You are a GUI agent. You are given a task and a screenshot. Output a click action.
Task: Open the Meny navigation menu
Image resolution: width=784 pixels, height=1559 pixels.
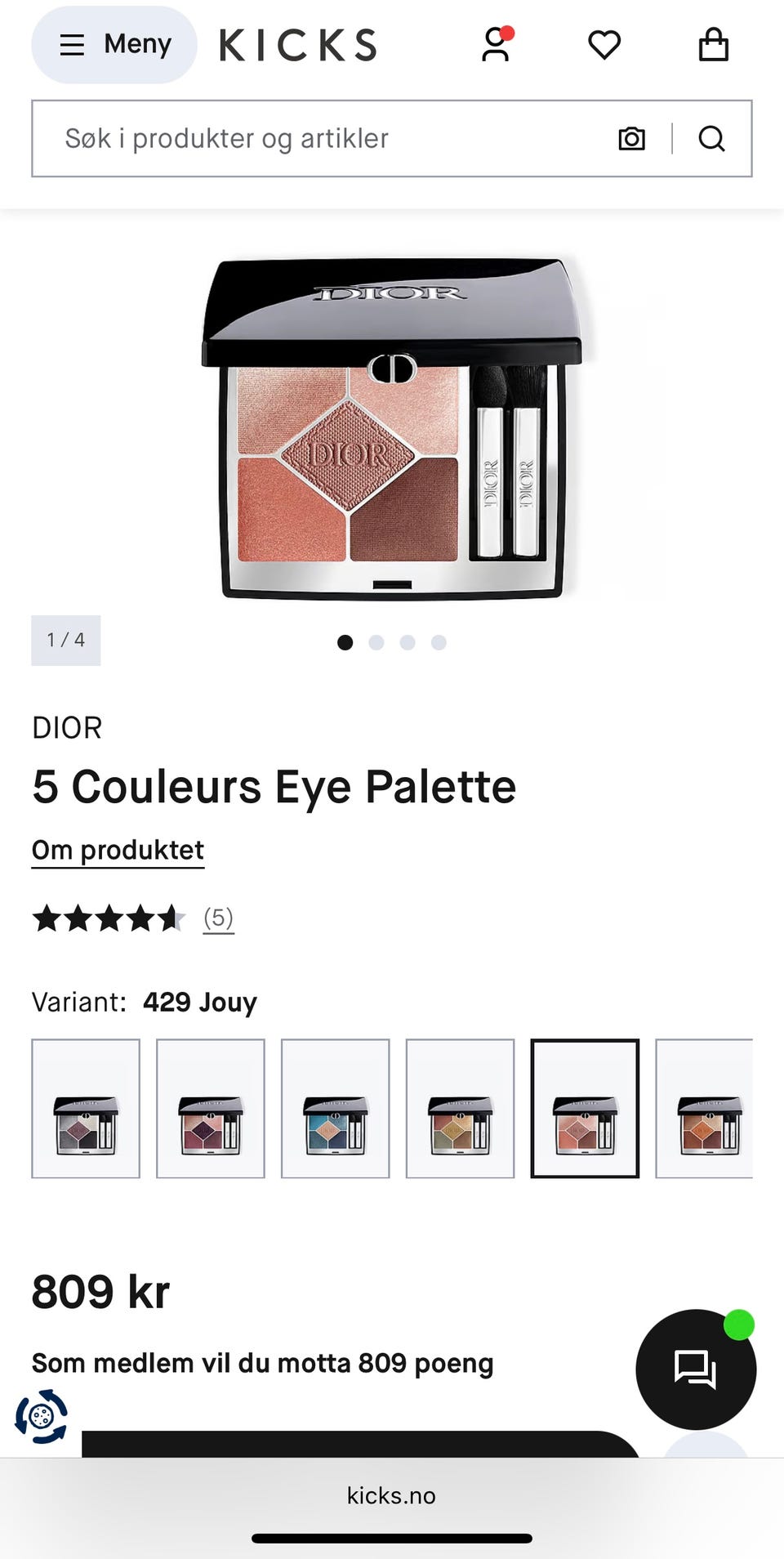click(x=114, y=45)
